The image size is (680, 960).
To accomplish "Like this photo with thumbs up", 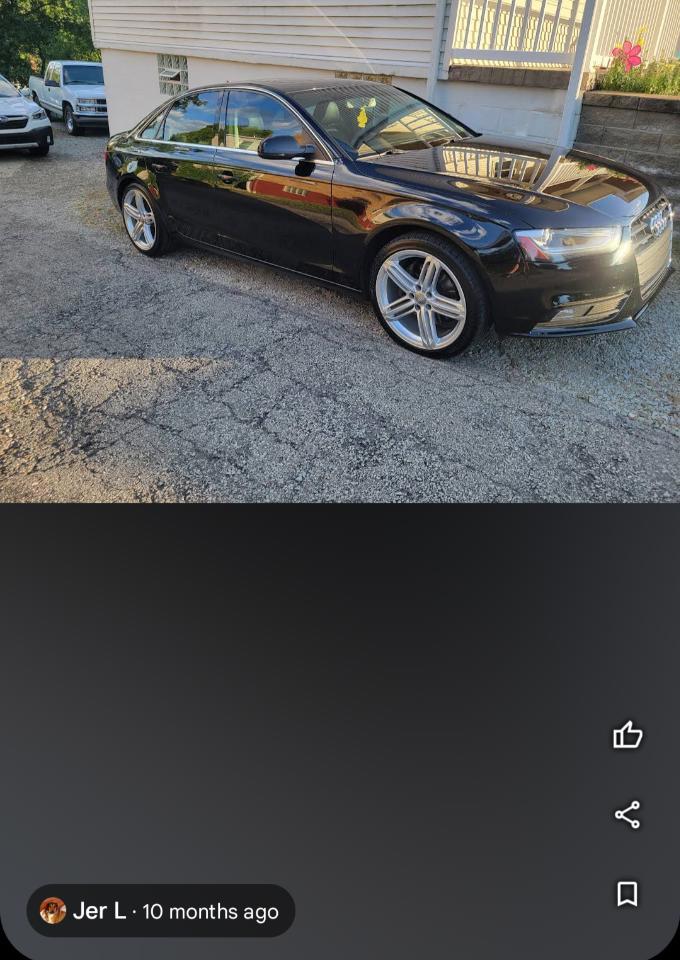I will click(x=627, y=735).
